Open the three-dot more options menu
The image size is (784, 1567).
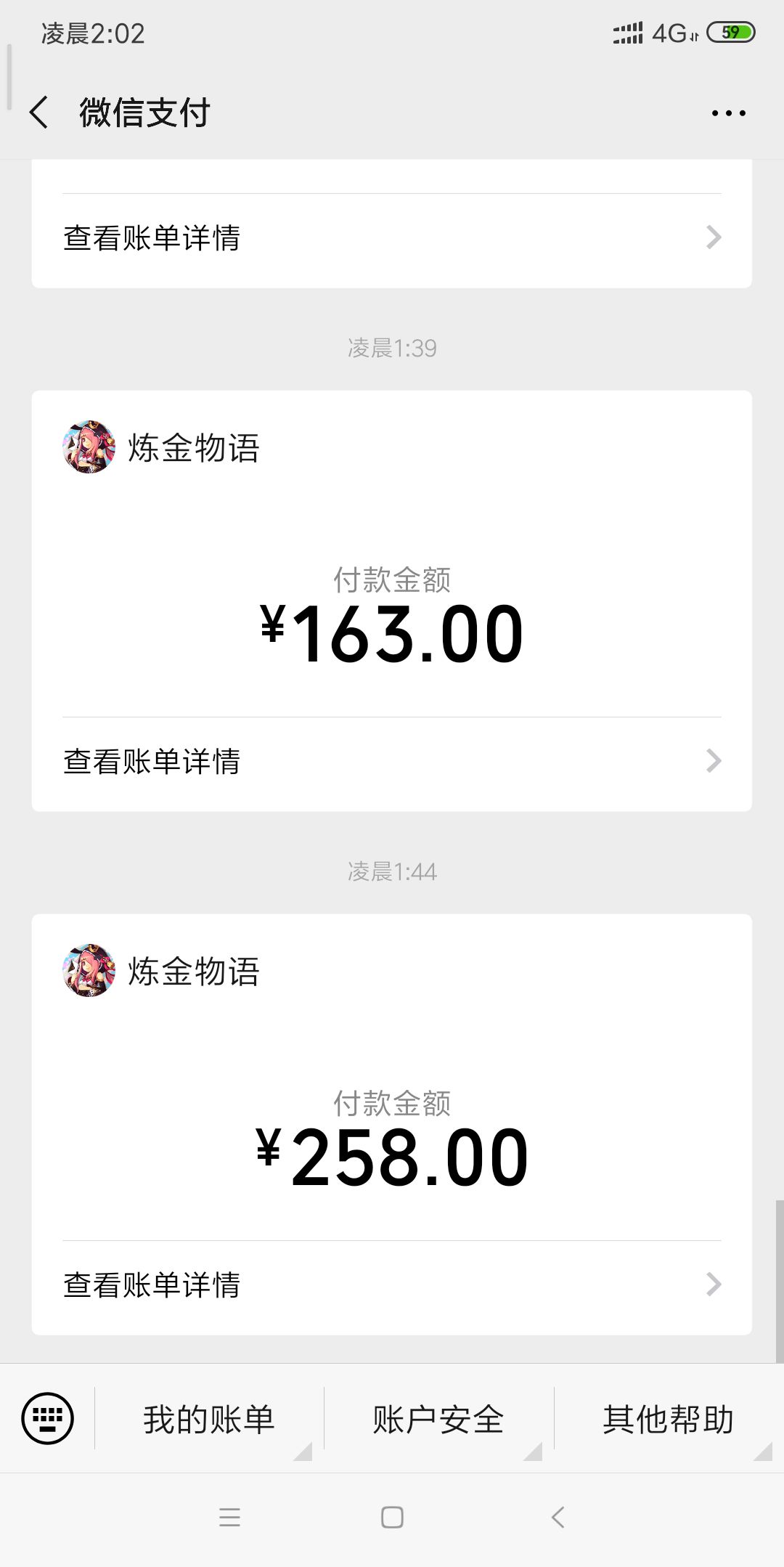coord(728,113)
